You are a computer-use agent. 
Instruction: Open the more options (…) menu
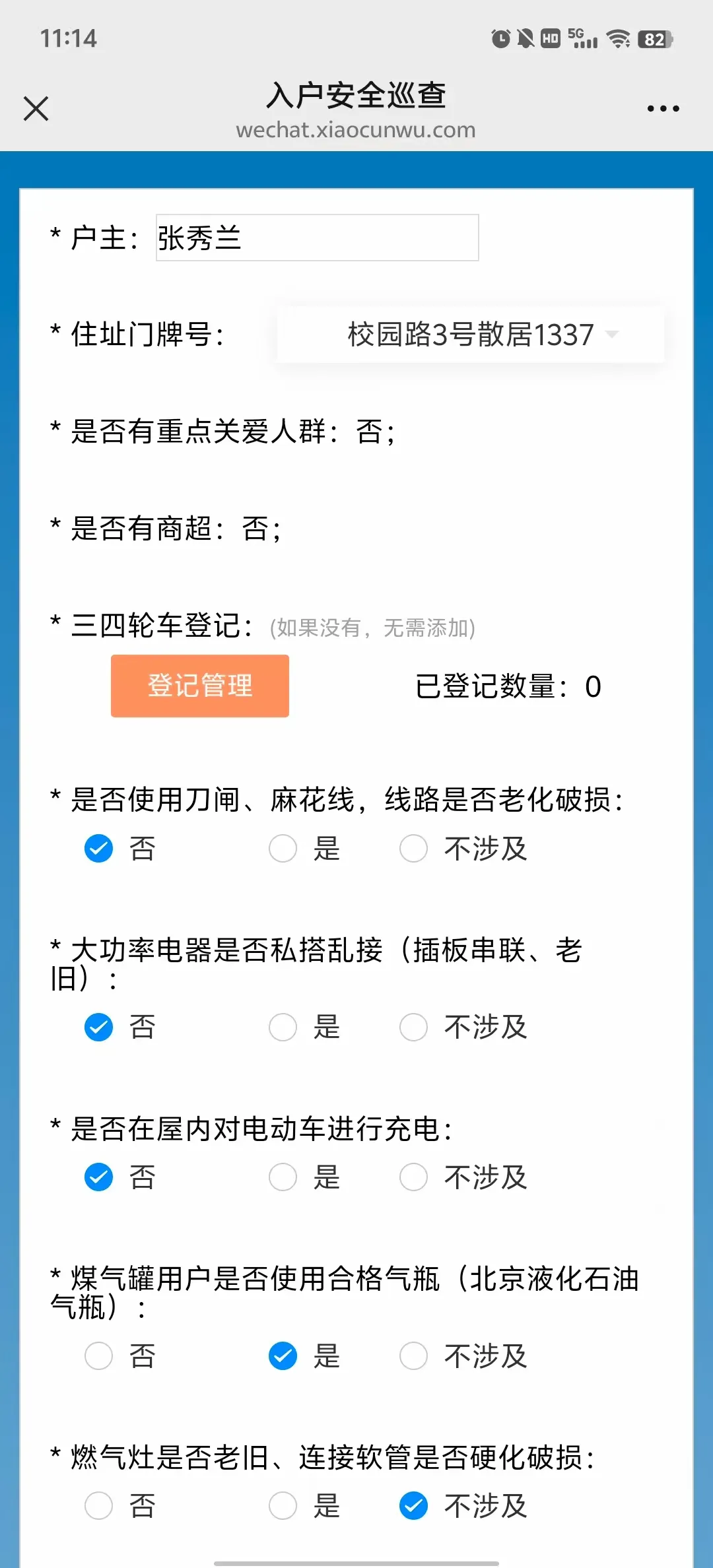click(x=664, y=108)
